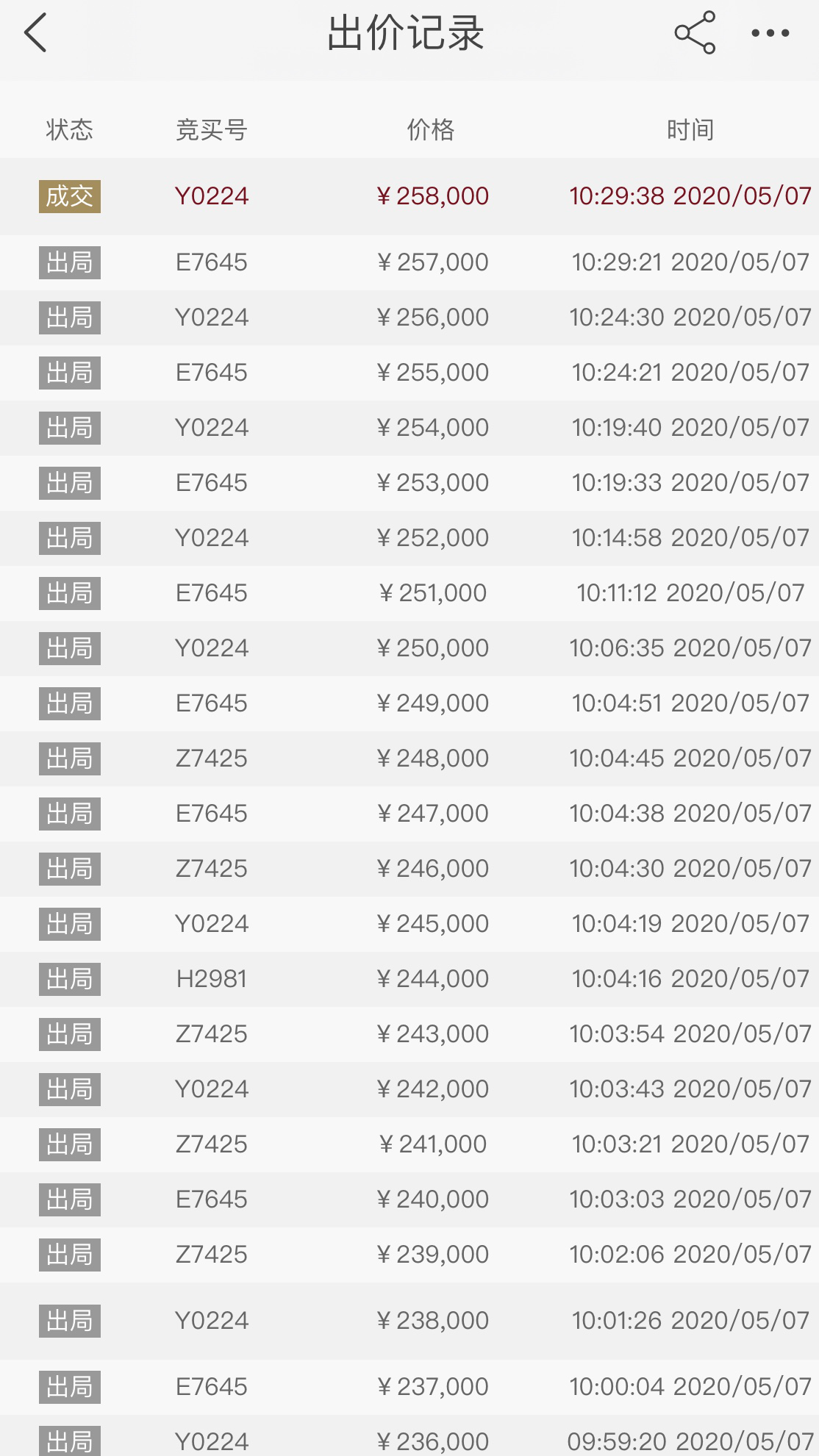Open the three-dot more options menu

click(770, 33)
